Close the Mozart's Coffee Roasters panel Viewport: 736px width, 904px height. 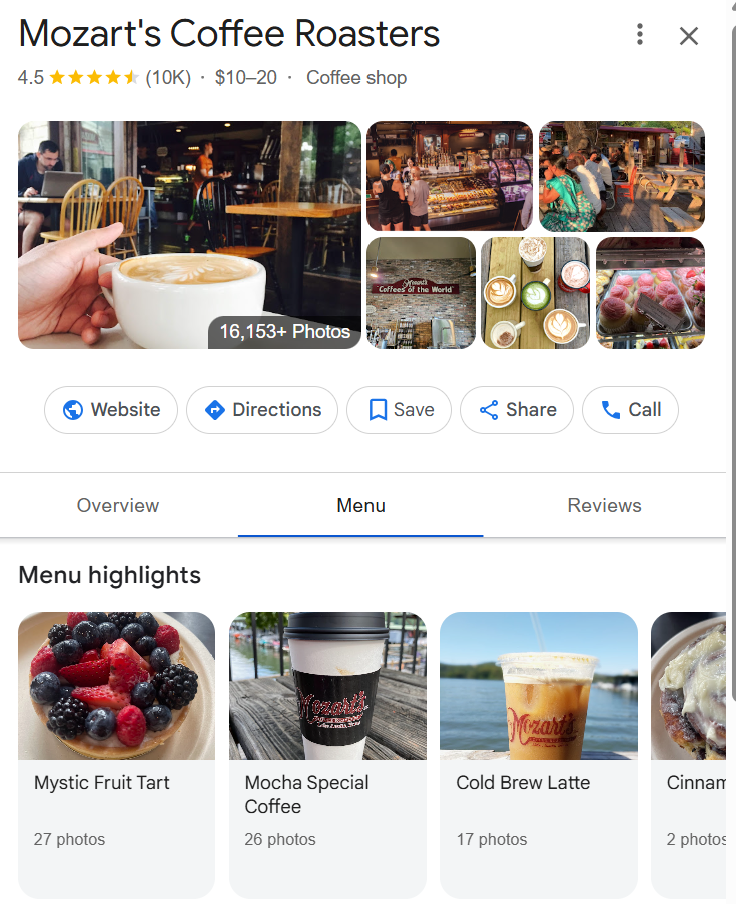689,35
